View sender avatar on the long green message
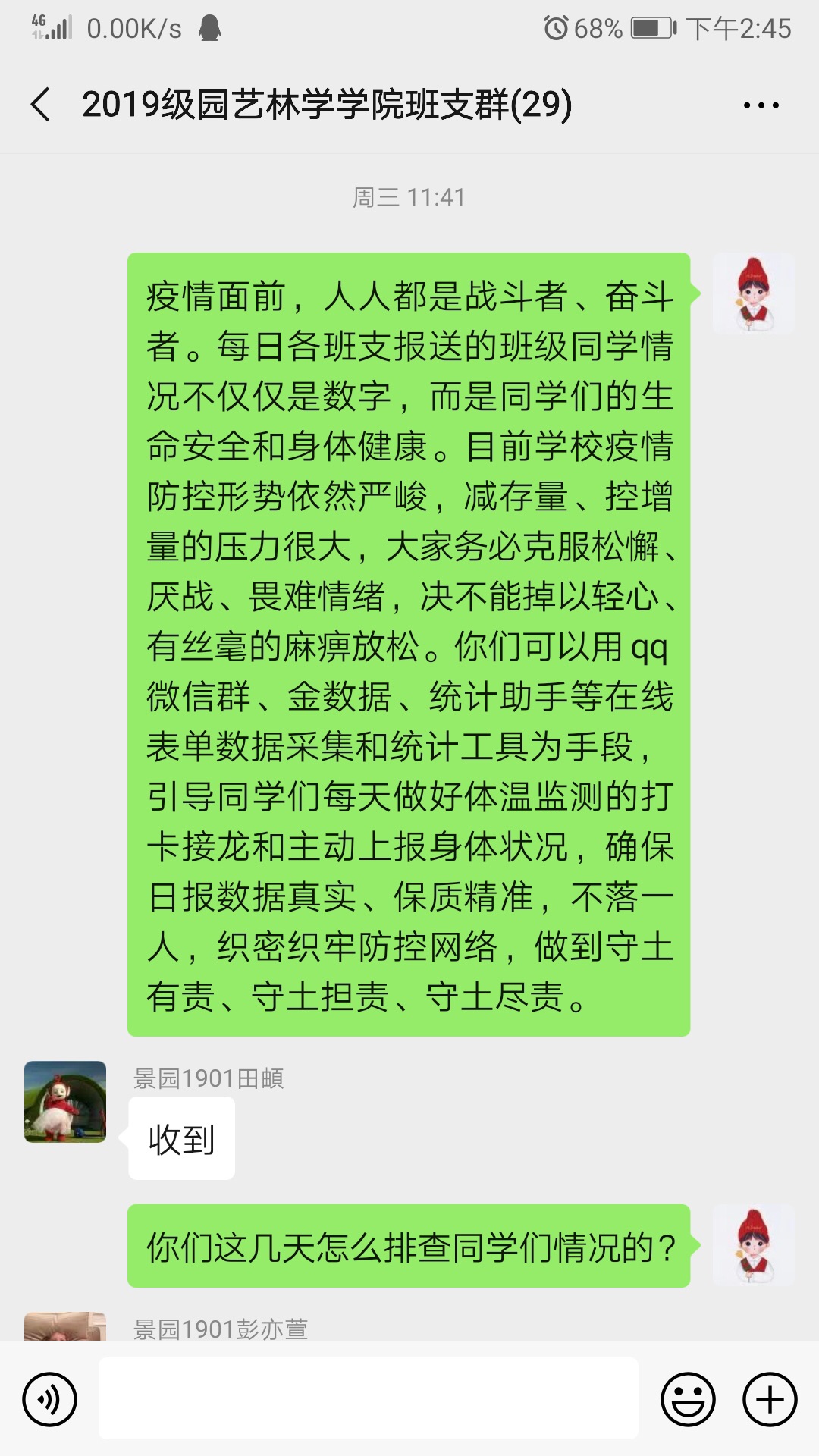 [753, 293]
